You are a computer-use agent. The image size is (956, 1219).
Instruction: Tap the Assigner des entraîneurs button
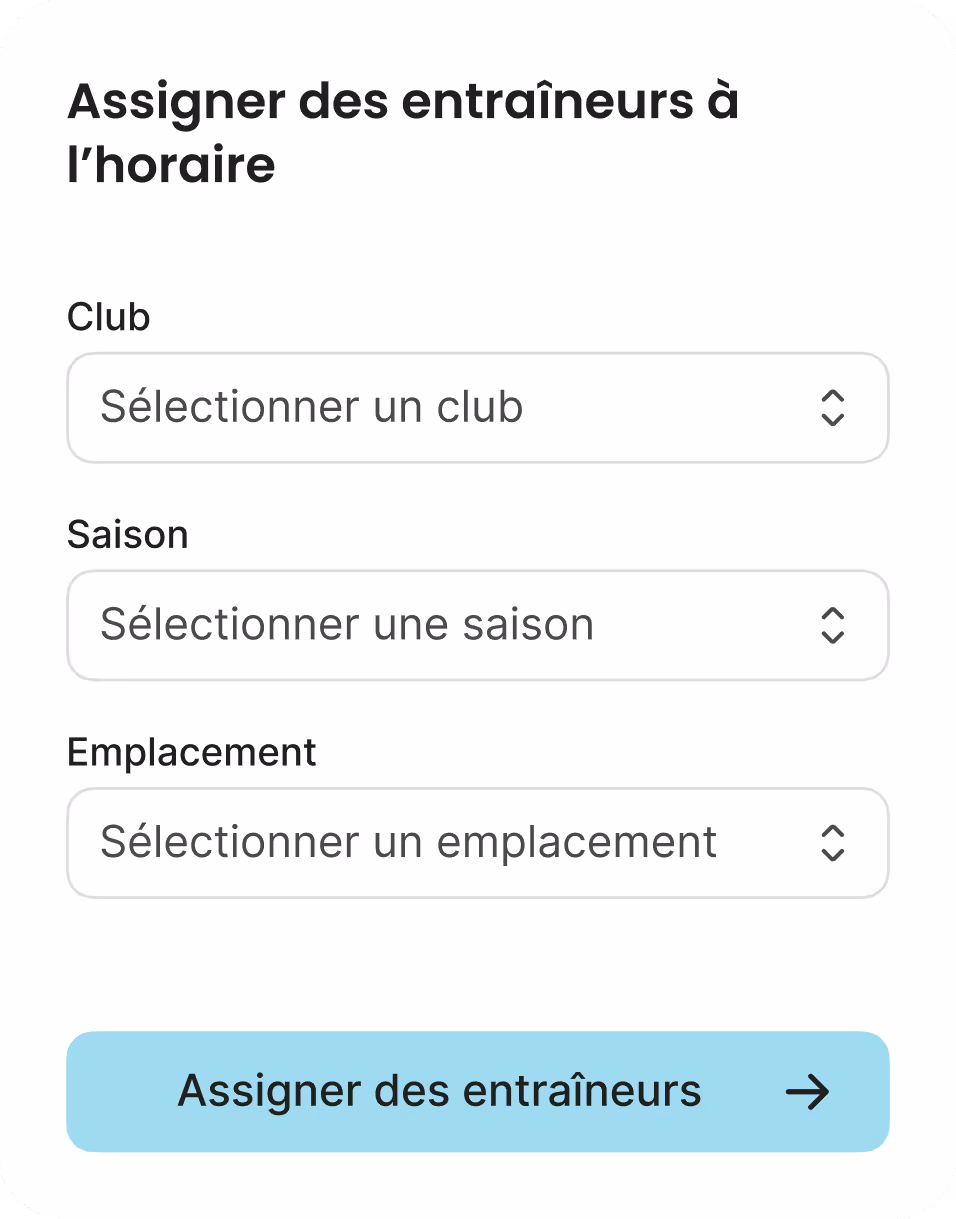[477, 1092]
